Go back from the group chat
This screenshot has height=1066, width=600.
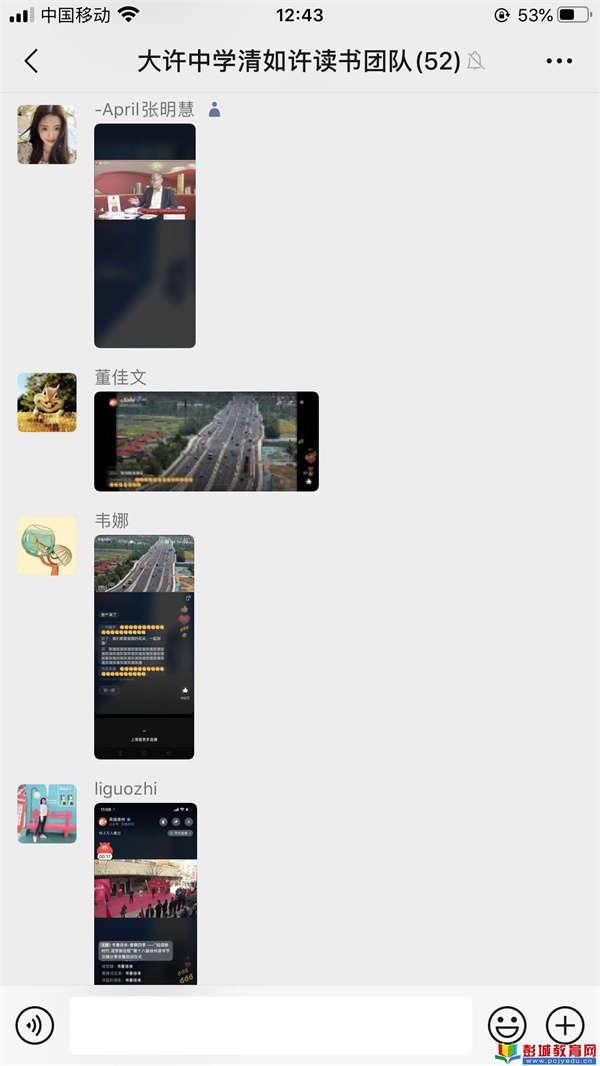[x=31, y=61]
